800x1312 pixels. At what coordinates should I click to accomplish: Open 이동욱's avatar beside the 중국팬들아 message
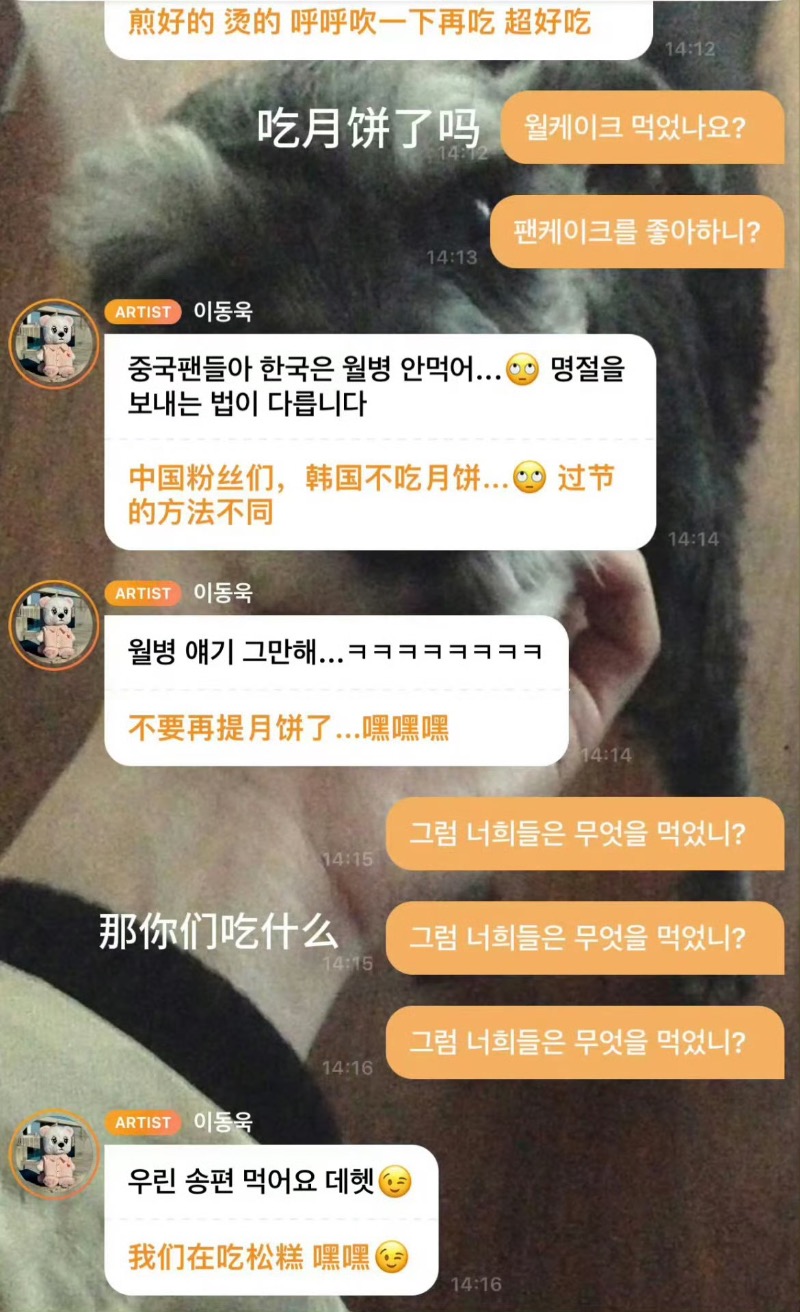coord(54,344)
